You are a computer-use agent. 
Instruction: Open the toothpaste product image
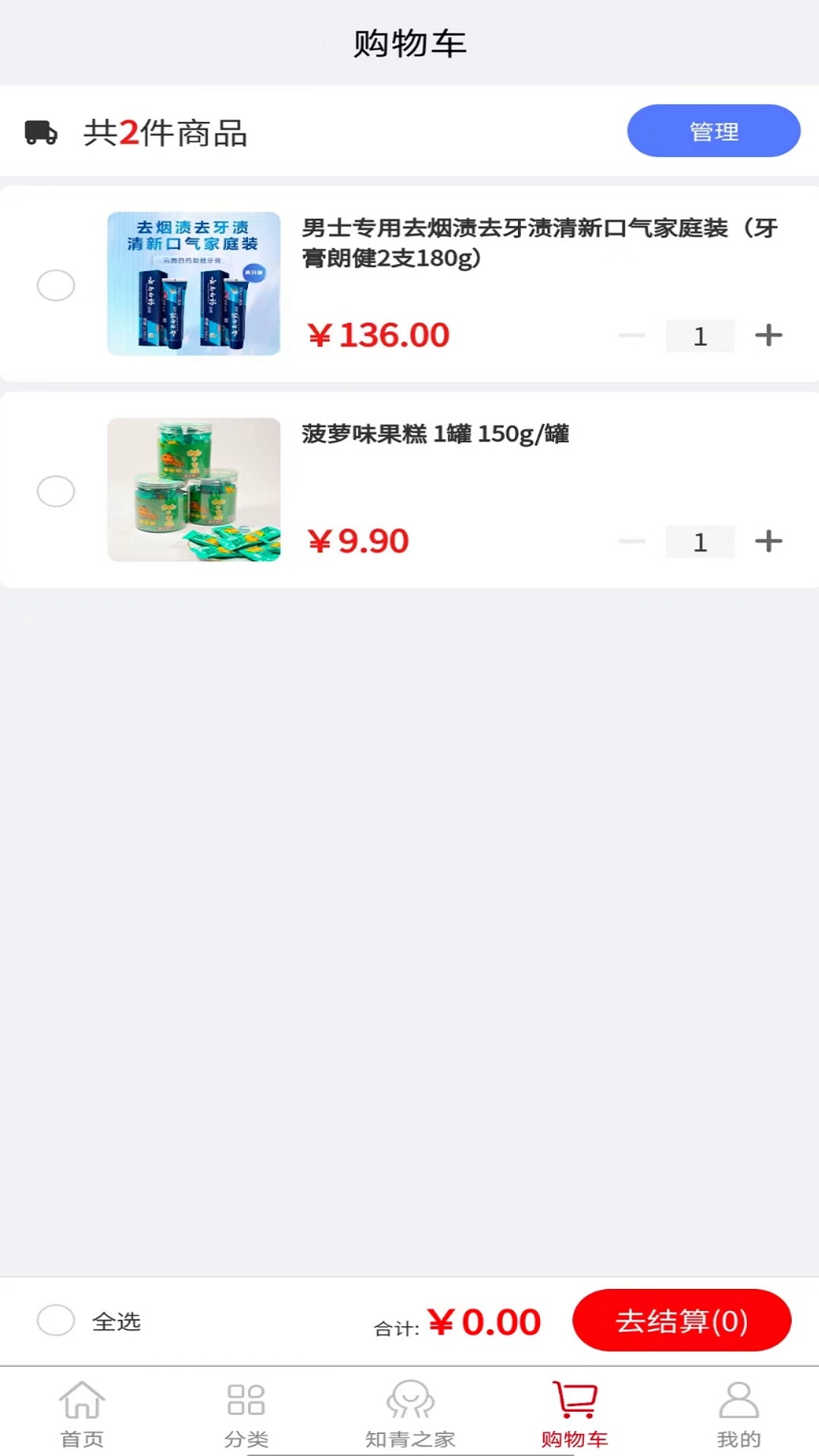tap(193, 284)
